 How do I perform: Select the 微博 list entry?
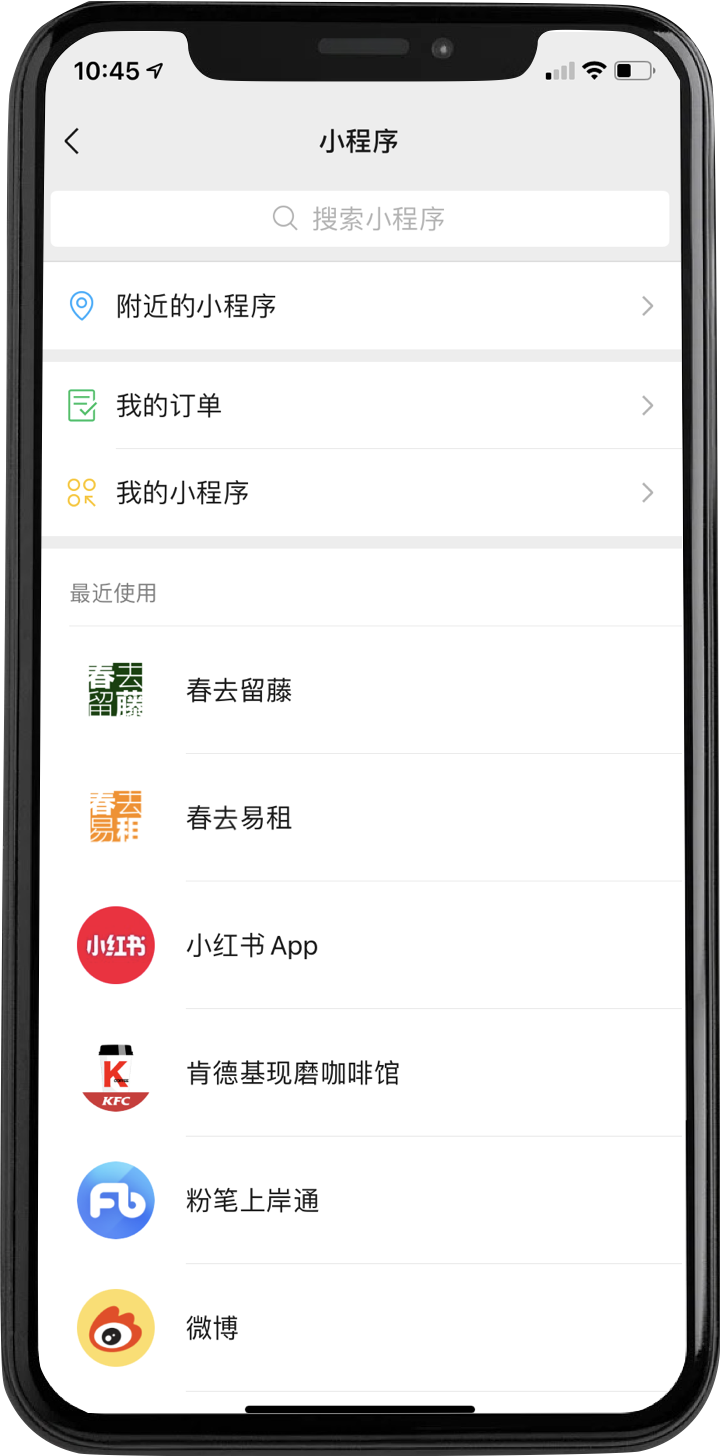(x=212, y=1327)
